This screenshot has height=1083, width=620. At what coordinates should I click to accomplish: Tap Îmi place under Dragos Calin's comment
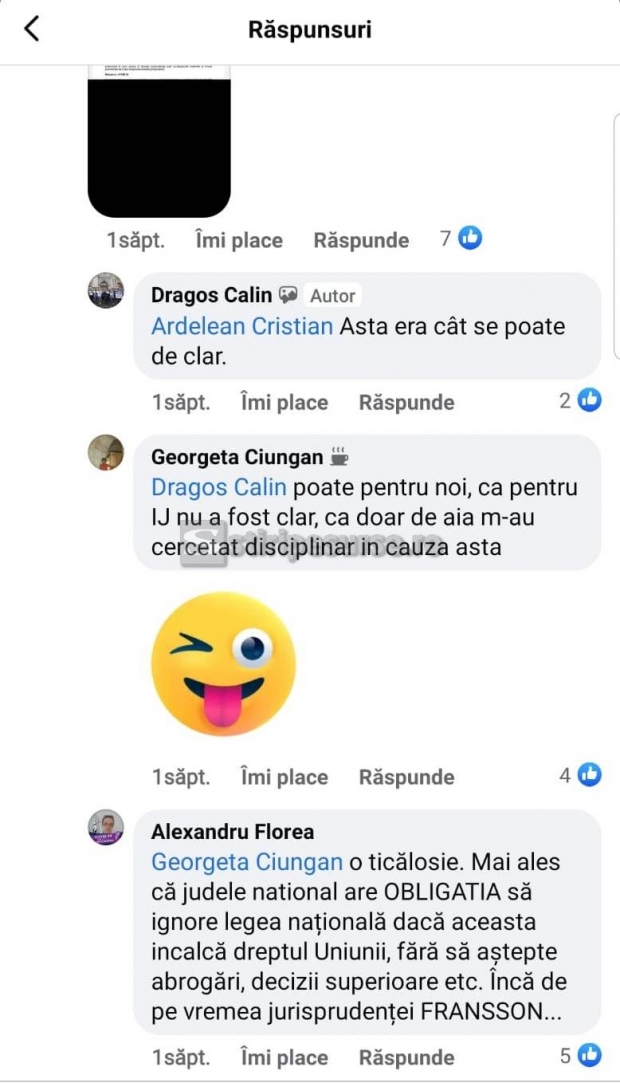pyautogui.click(x=284, y=403)
